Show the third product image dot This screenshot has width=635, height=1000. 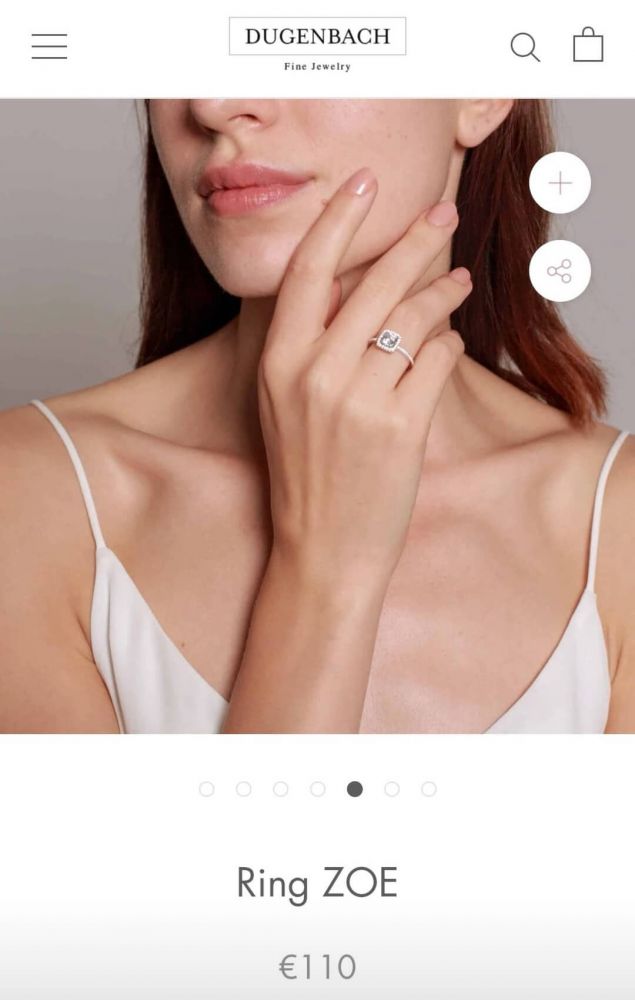281,789
